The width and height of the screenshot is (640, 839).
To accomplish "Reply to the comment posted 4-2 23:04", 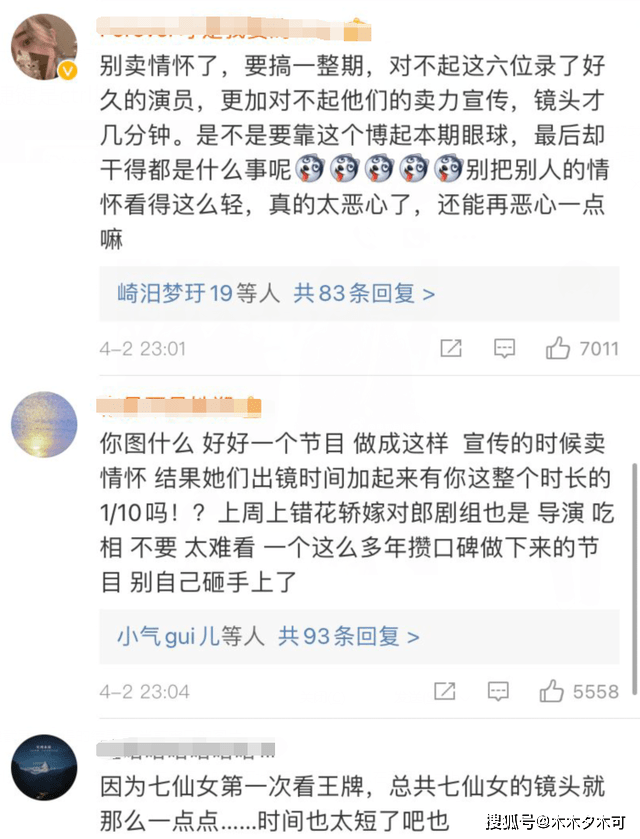I will 497,691.
